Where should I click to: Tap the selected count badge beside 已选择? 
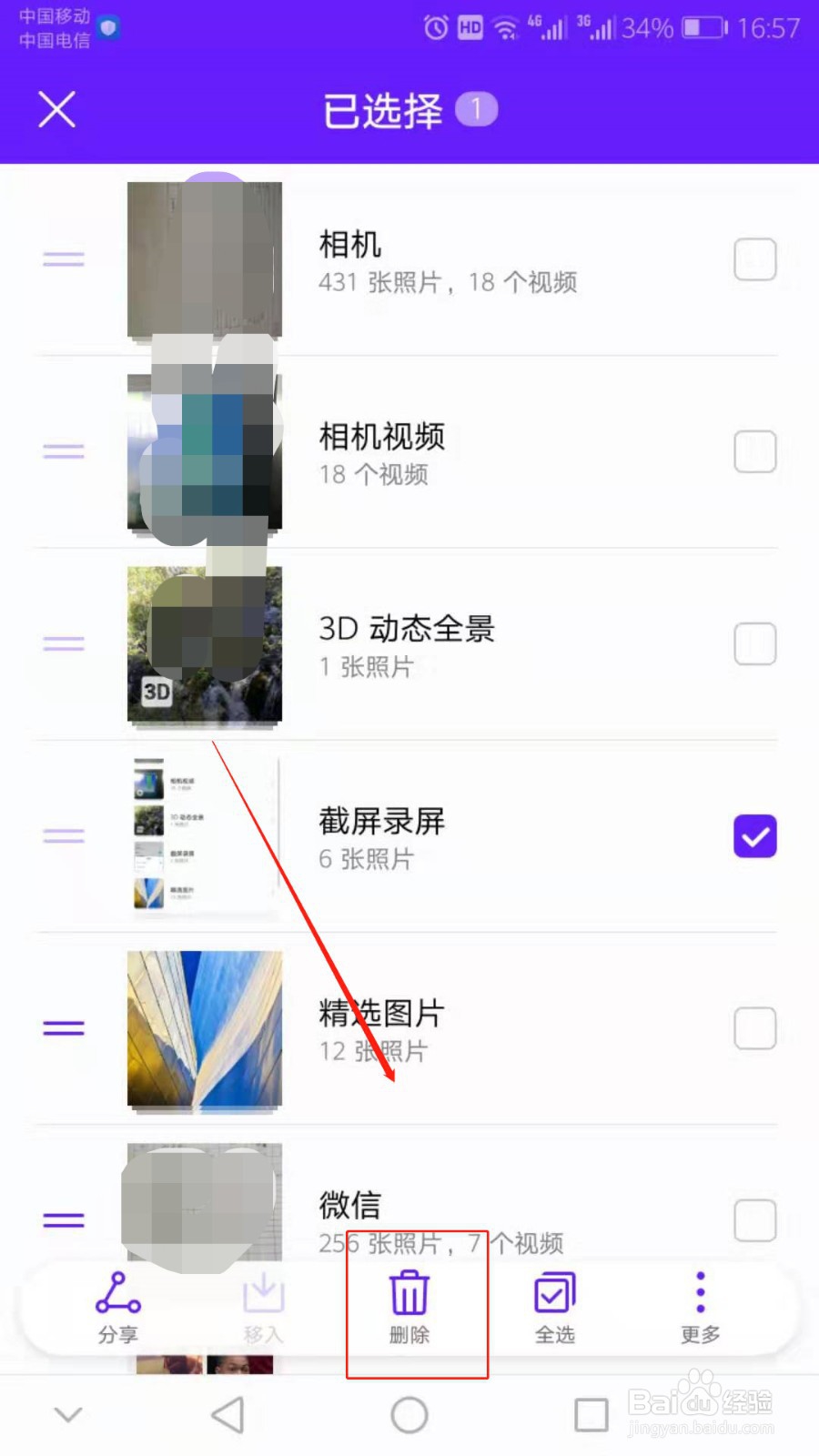[x=477, y=107]
